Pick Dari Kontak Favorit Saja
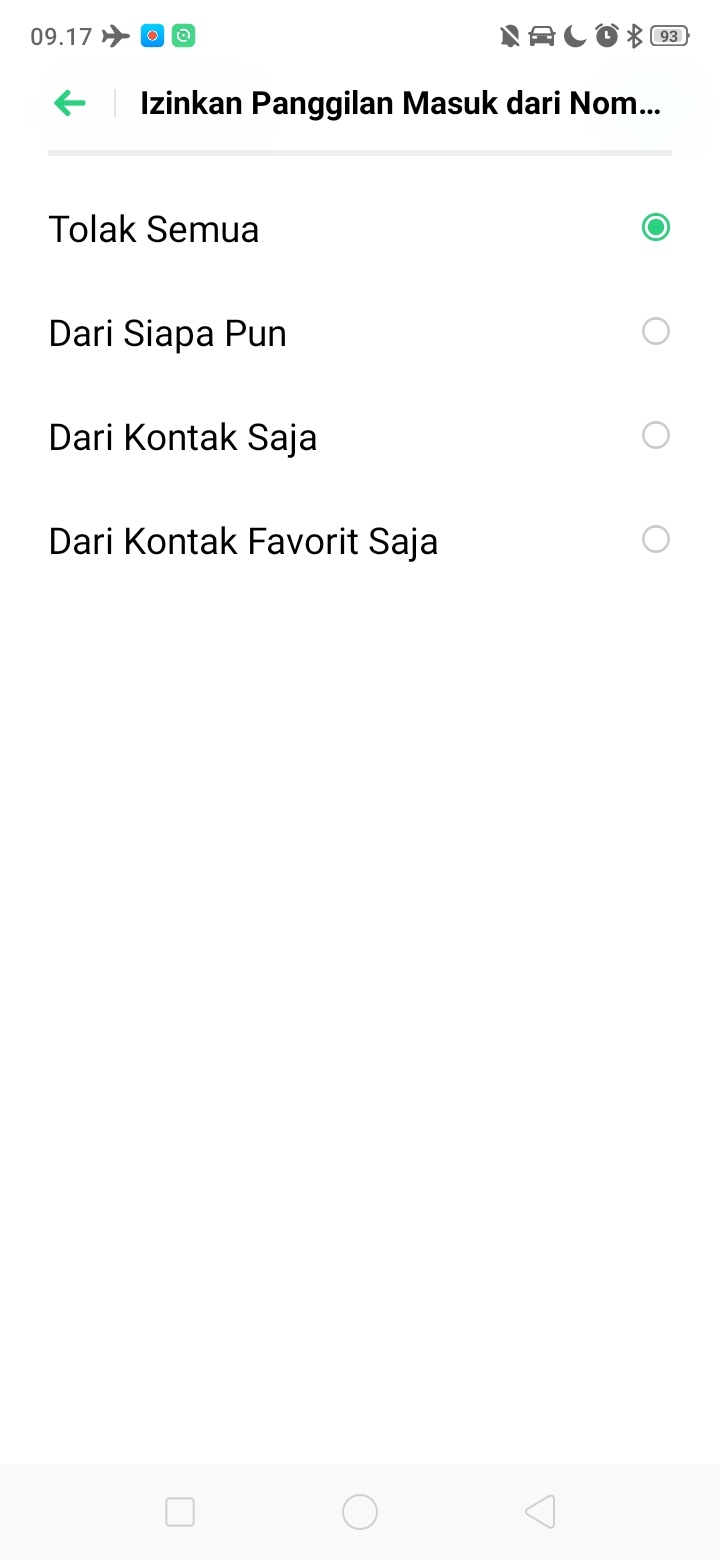The image size is (720, 1560). coord(655,540)
